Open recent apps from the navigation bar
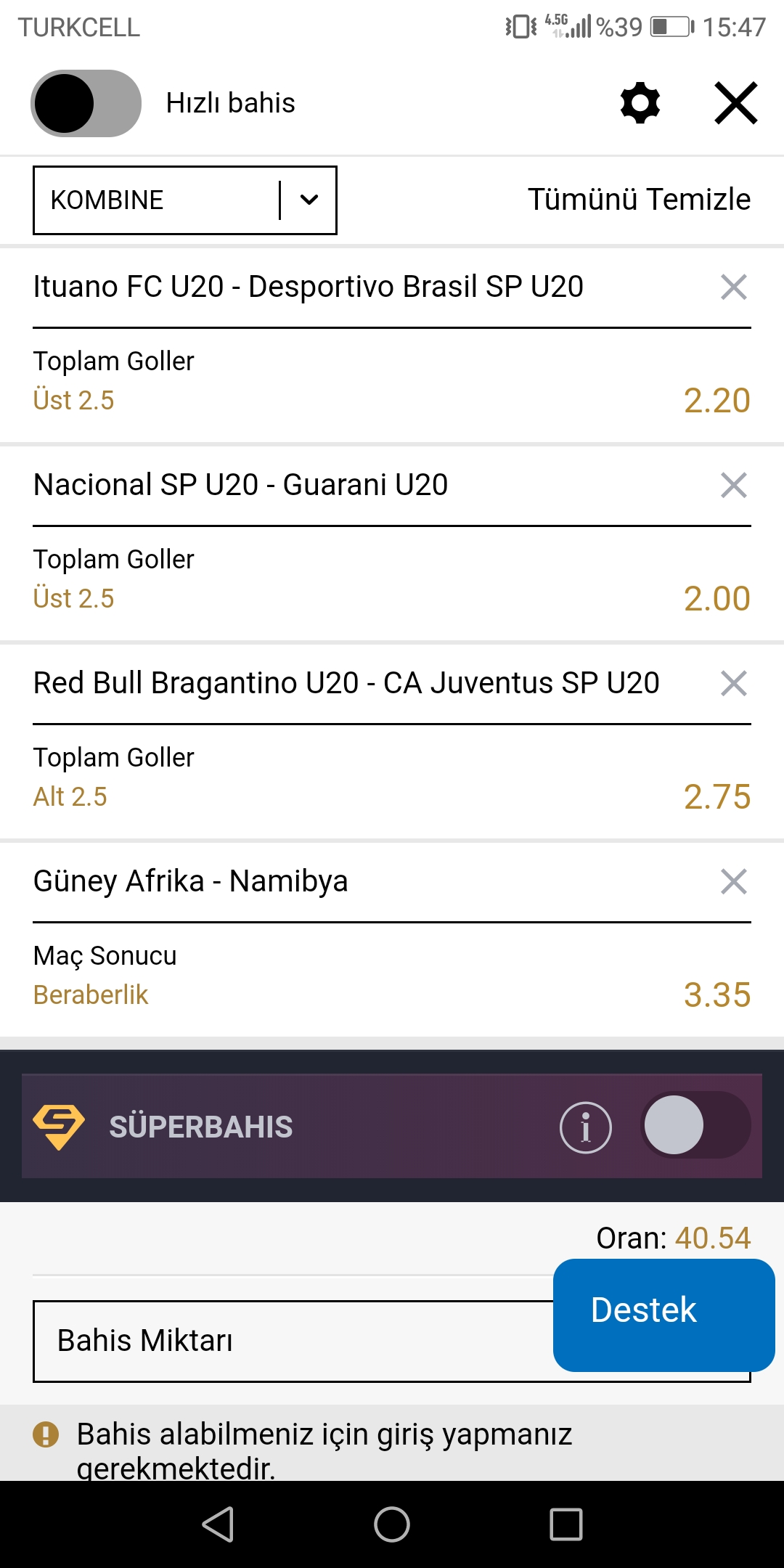The height and width of the screenshot is (1568, 784). click(x=566, y=1524)
